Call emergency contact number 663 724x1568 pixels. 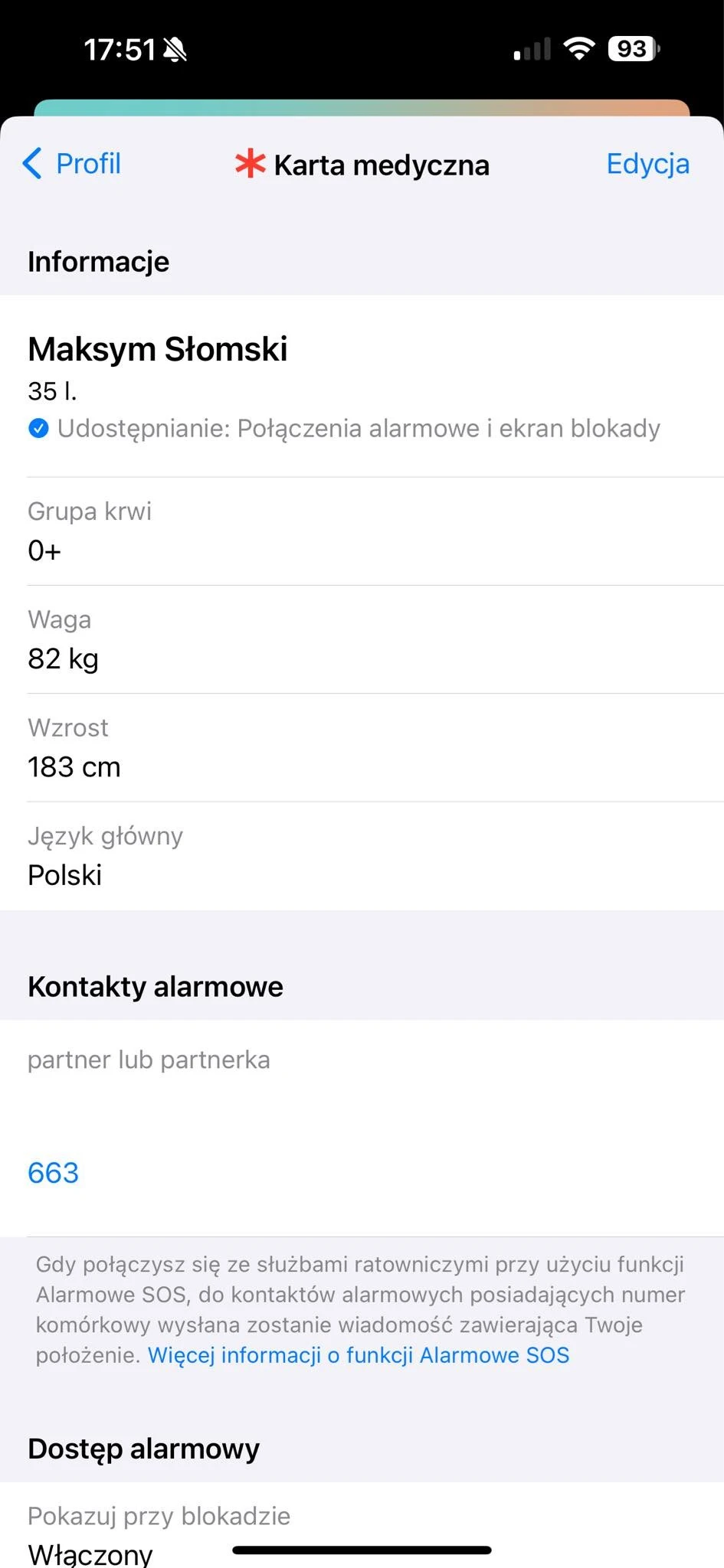pyautogui.click(x=52, y=1172)
